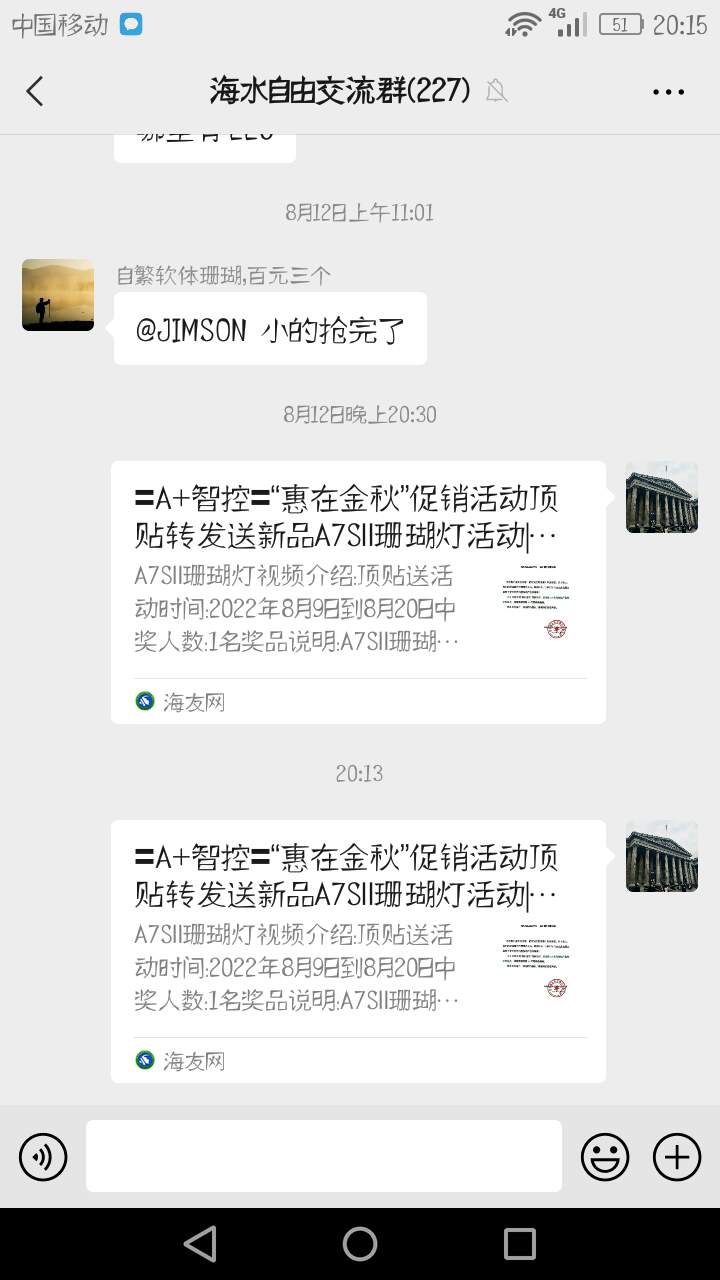Open the plus attachment menu
The height and width of the screenshot is (1280, 720).
pos(677,1158)
